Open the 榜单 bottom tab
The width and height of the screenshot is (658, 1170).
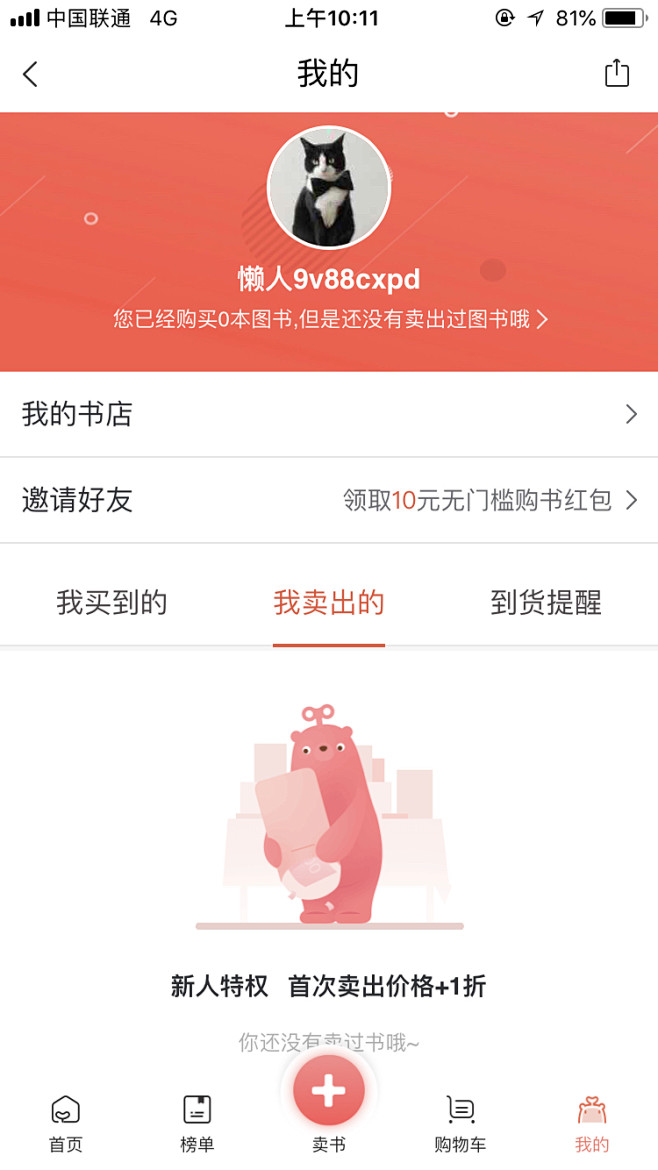coord(197,1124)
